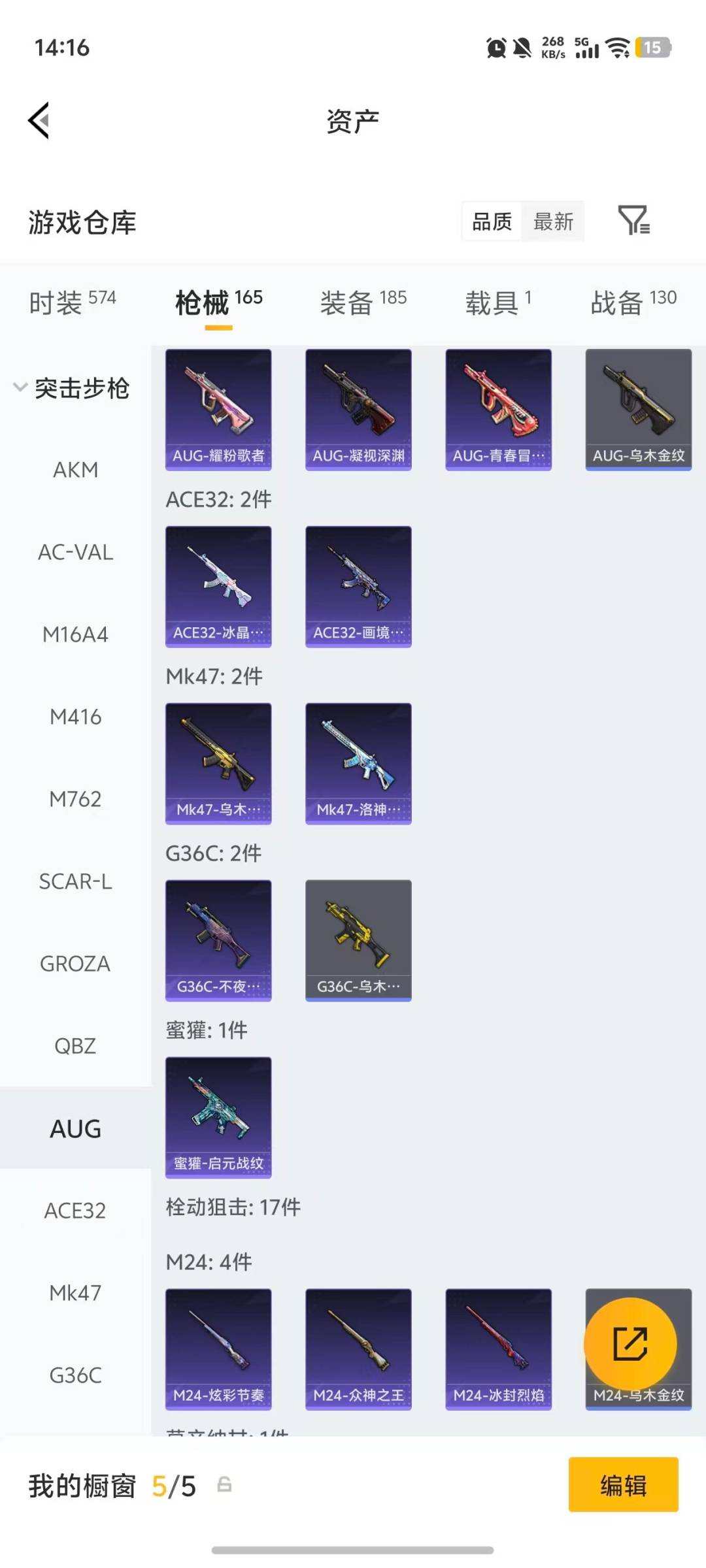Jump to SCAR-L in the side list
Viewport: 706px width, 1568px height.
75,881
